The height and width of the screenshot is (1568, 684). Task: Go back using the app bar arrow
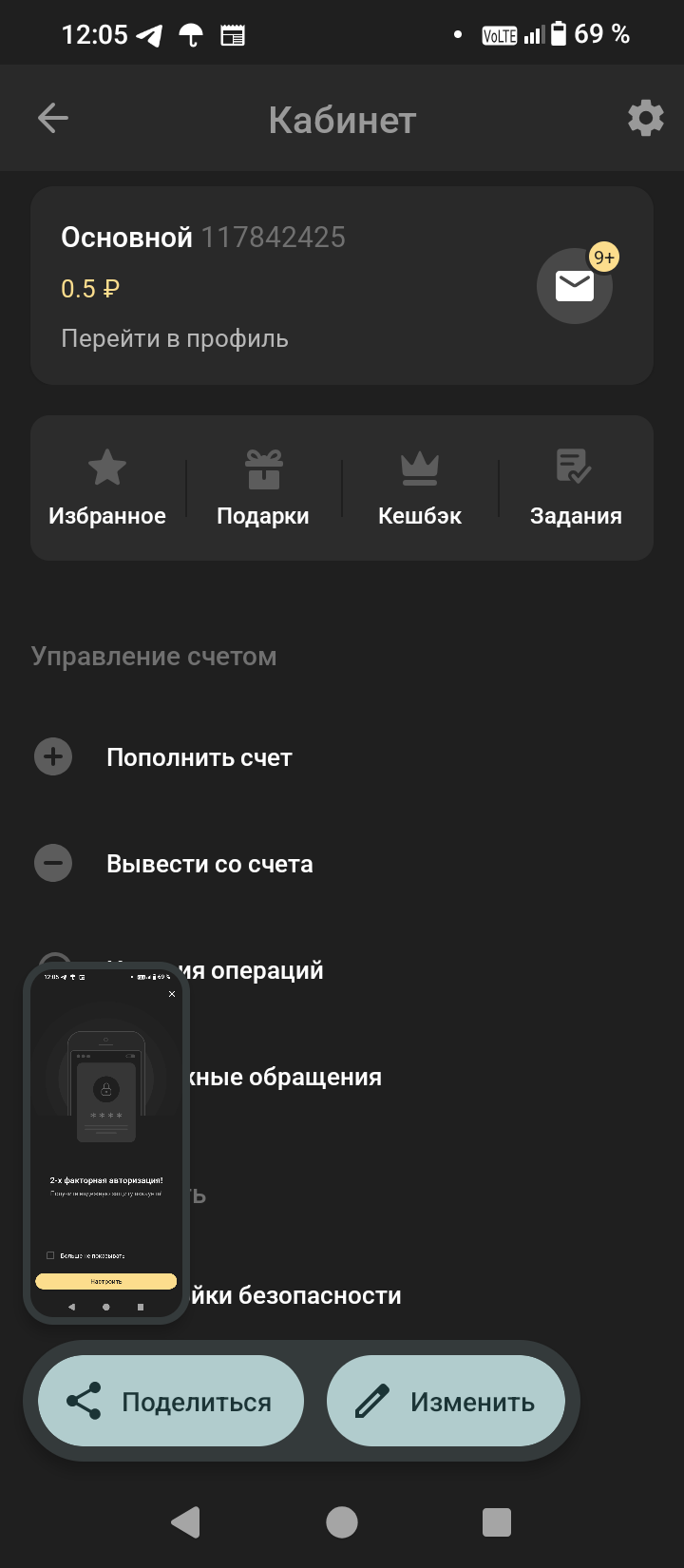click(x=53, y=119)
